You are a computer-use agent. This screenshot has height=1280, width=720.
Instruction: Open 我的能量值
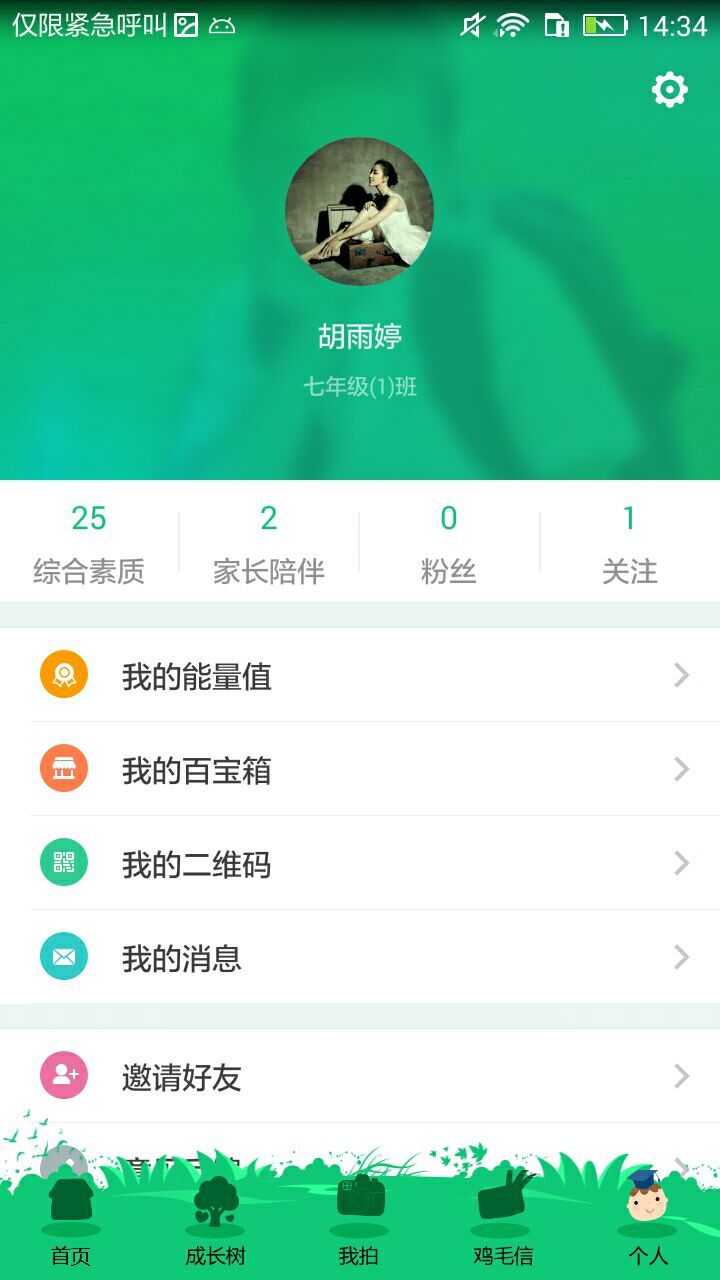tap(360, 675)
